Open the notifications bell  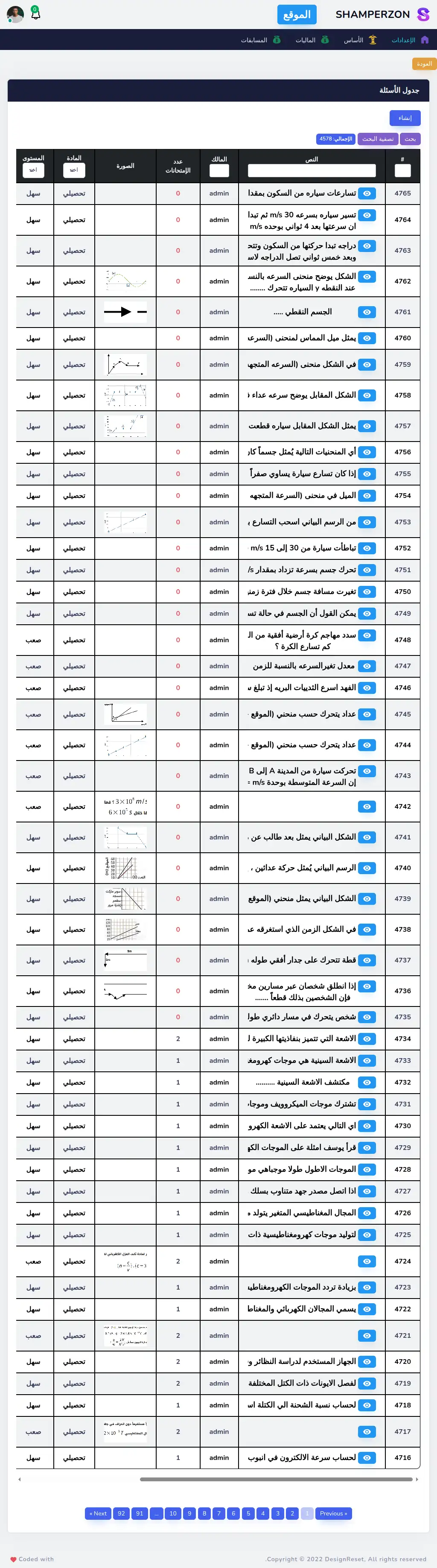pos(35,14)
